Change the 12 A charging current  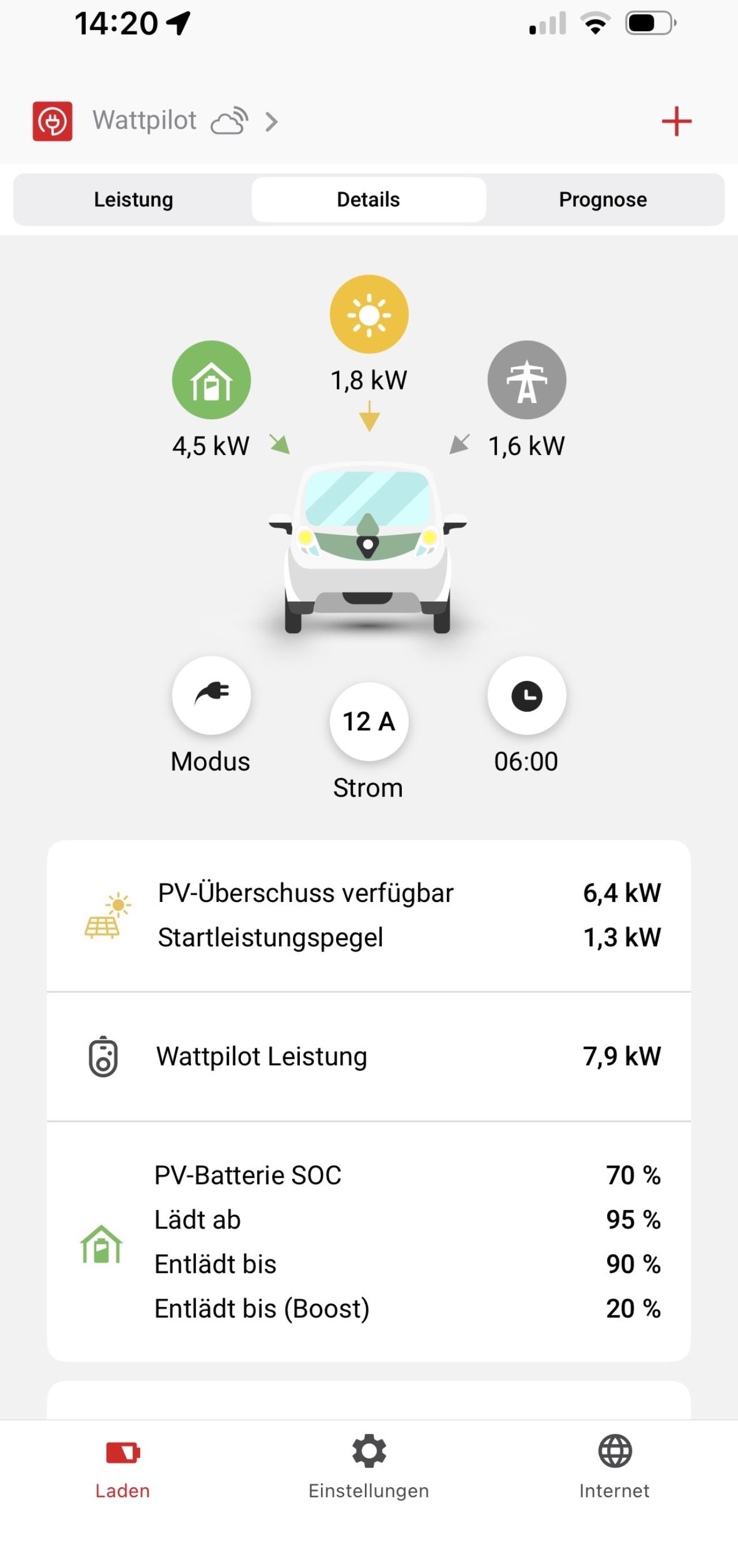[x=368, y=722]
